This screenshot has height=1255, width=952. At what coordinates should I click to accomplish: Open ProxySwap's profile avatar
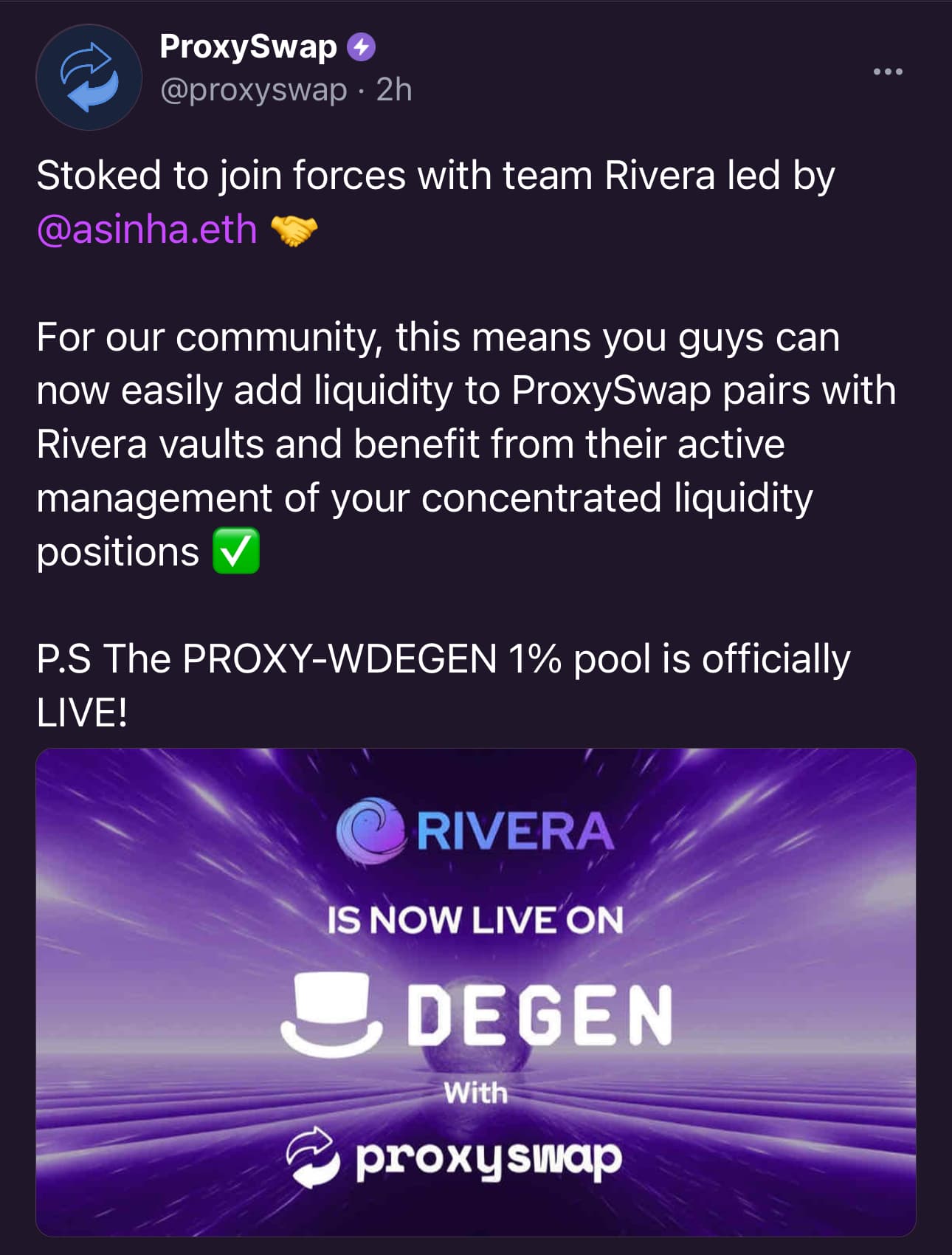89,77
